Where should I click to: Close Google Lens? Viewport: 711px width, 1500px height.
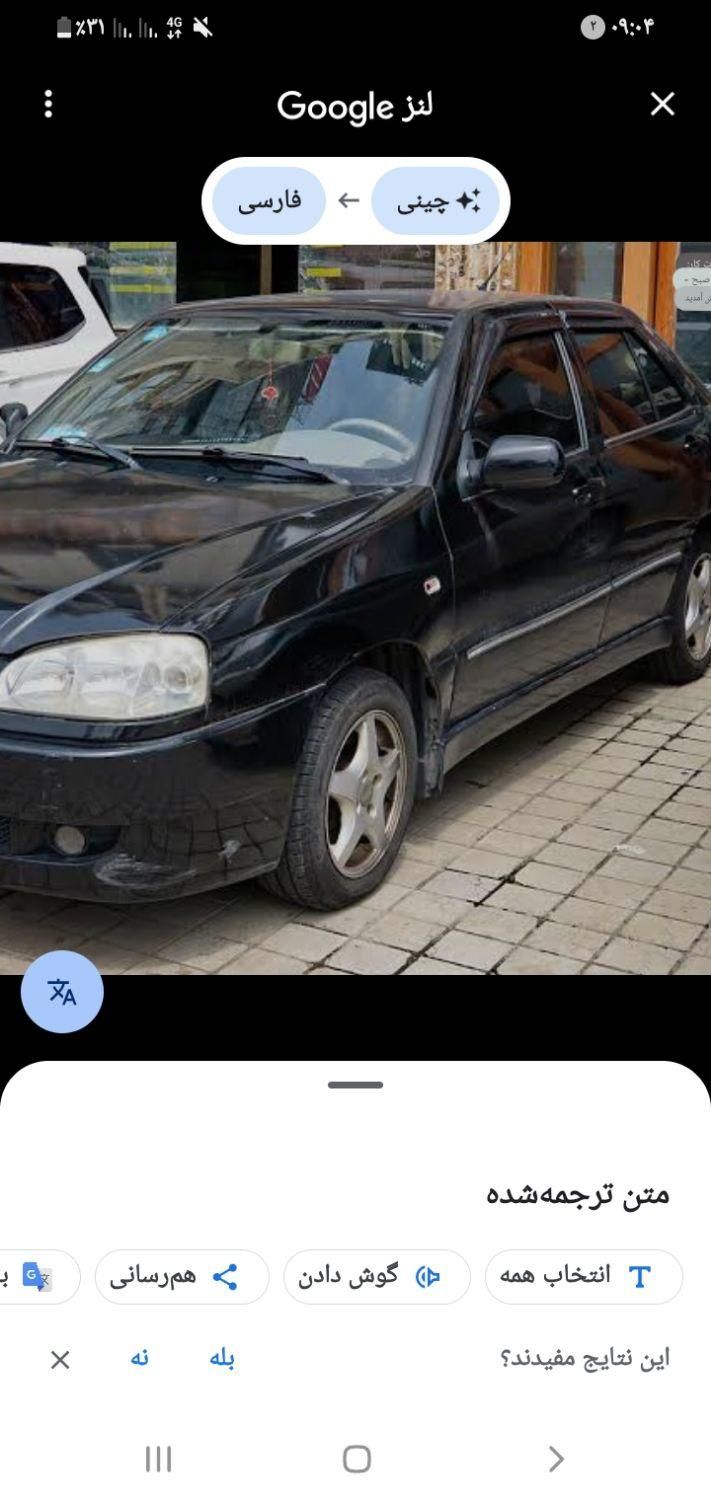click(x=662, y=104)
